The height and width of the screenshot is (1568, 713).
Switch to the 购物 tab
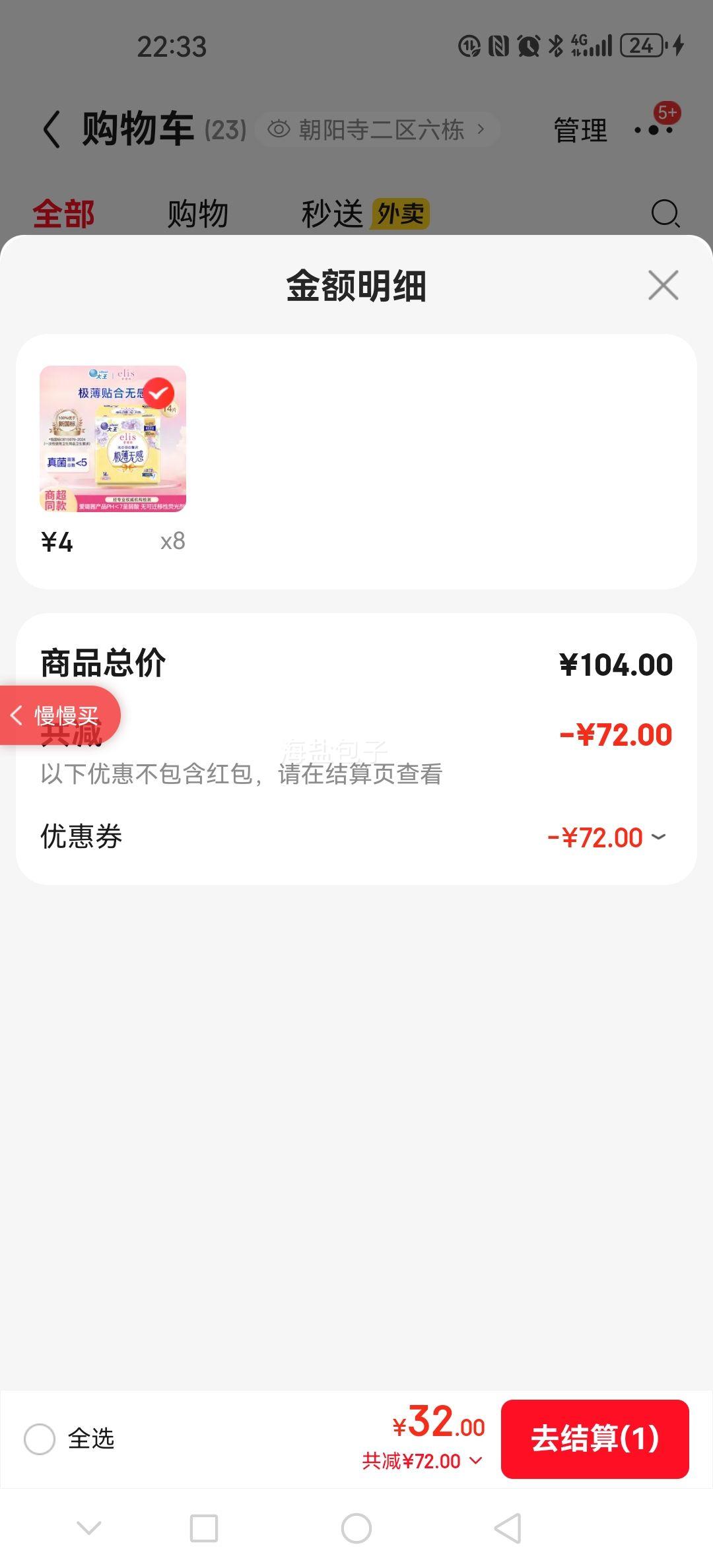pyautogui.click(x=197, y=214)
